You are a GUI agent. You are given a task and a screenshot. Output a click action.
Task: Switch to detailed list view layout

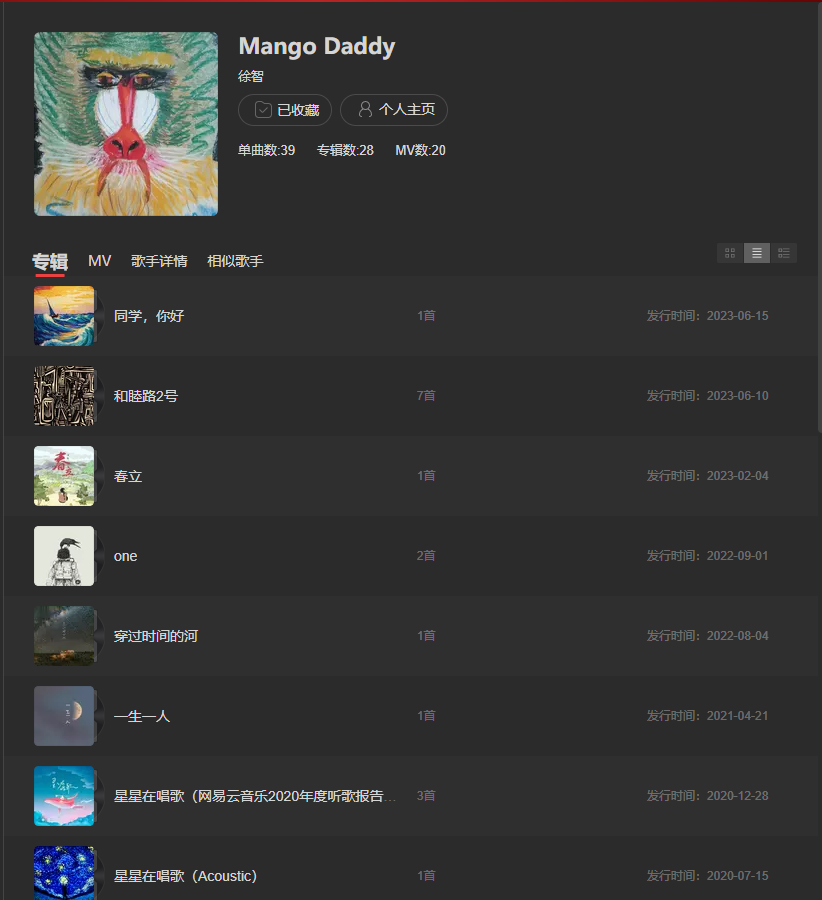click(x=784, y=253)
